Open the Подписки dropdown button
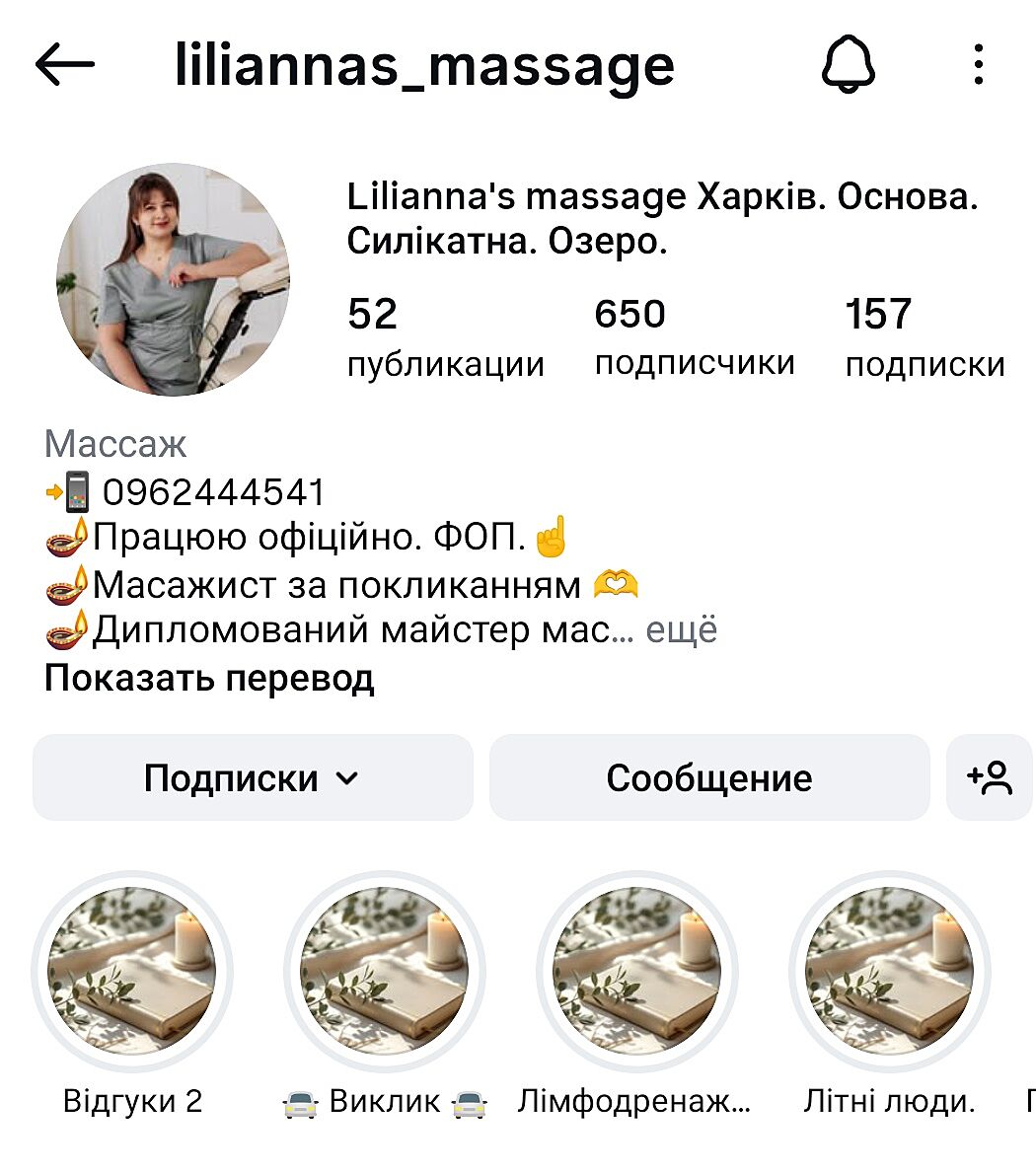Image resolution: width=1036 pixels, height=1174 pixels. click(x=253, y=777)
